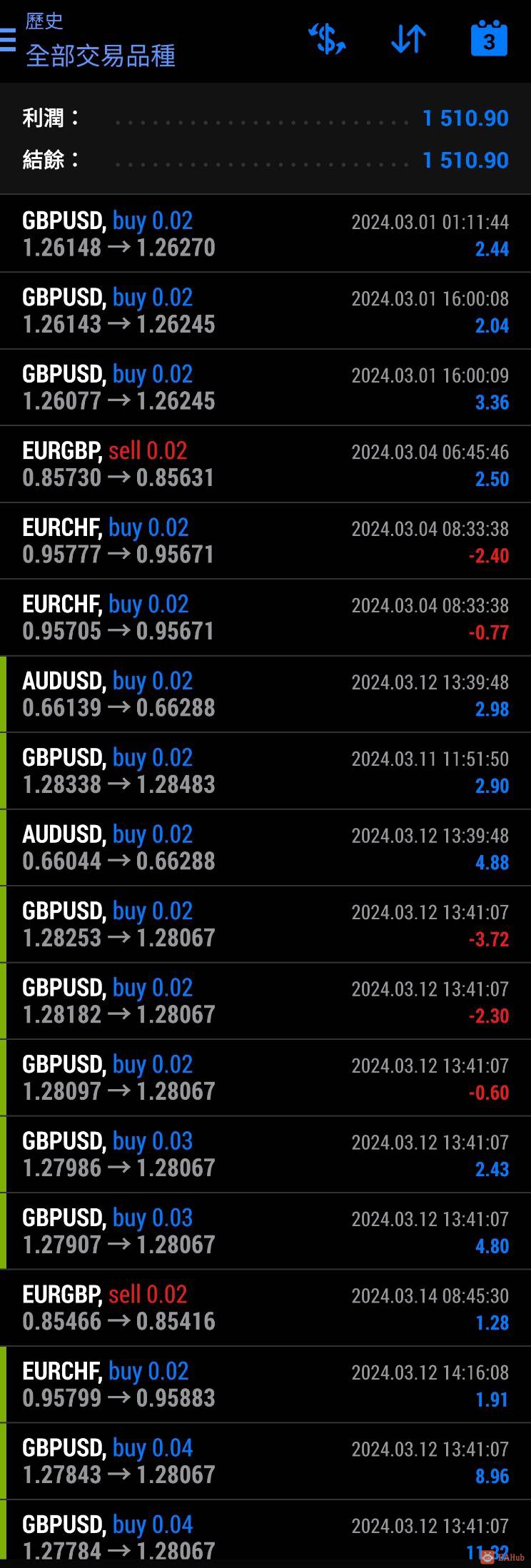View EURCHF buy trade from 0.95799
The width and height of the screenshot is (531, 1568).
[265, 1385]
